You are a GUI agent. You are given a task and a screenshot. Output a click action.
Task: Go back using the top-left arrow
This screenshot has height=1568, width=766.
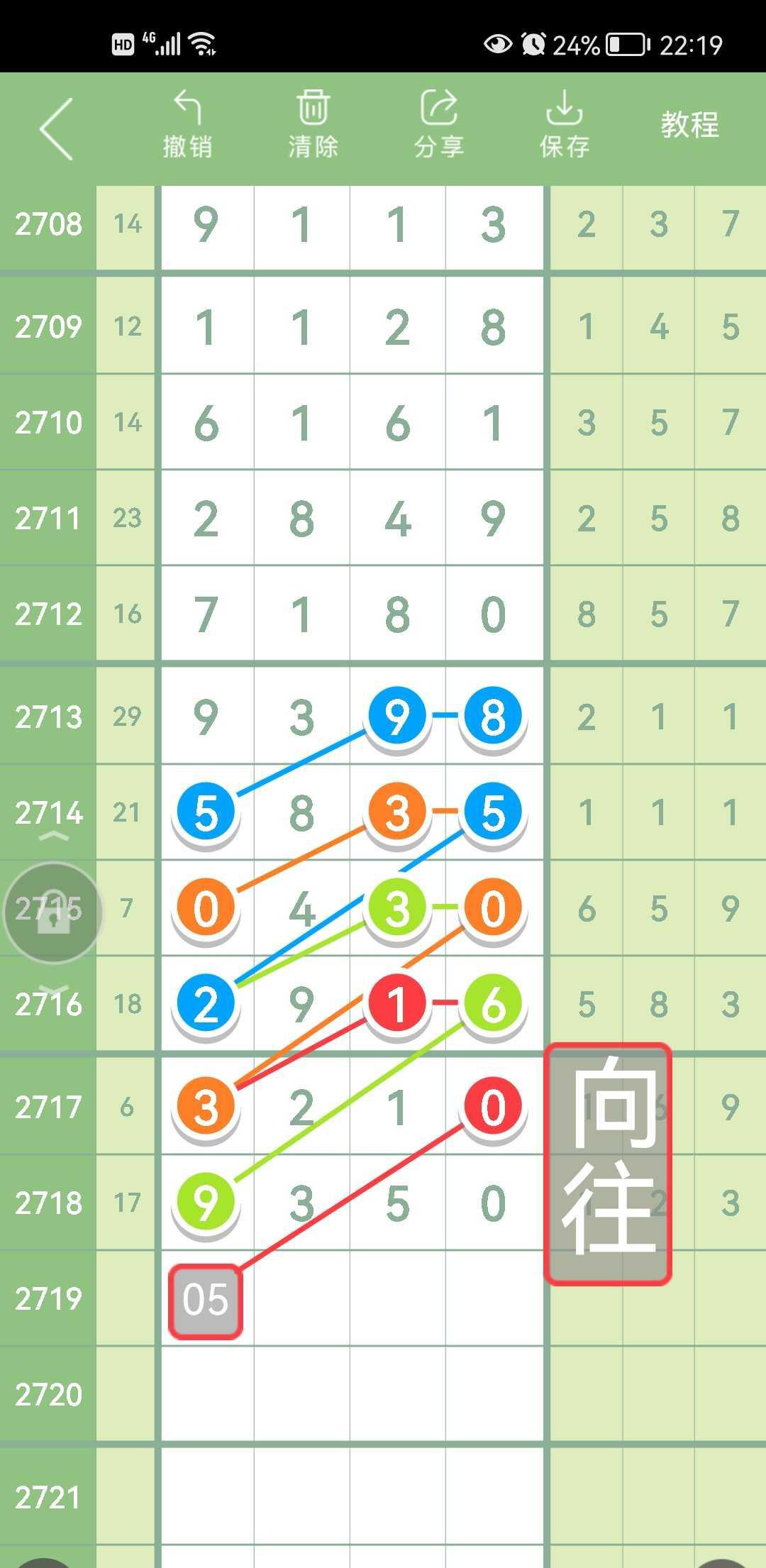pyautogui.click(x=57, y=128)
